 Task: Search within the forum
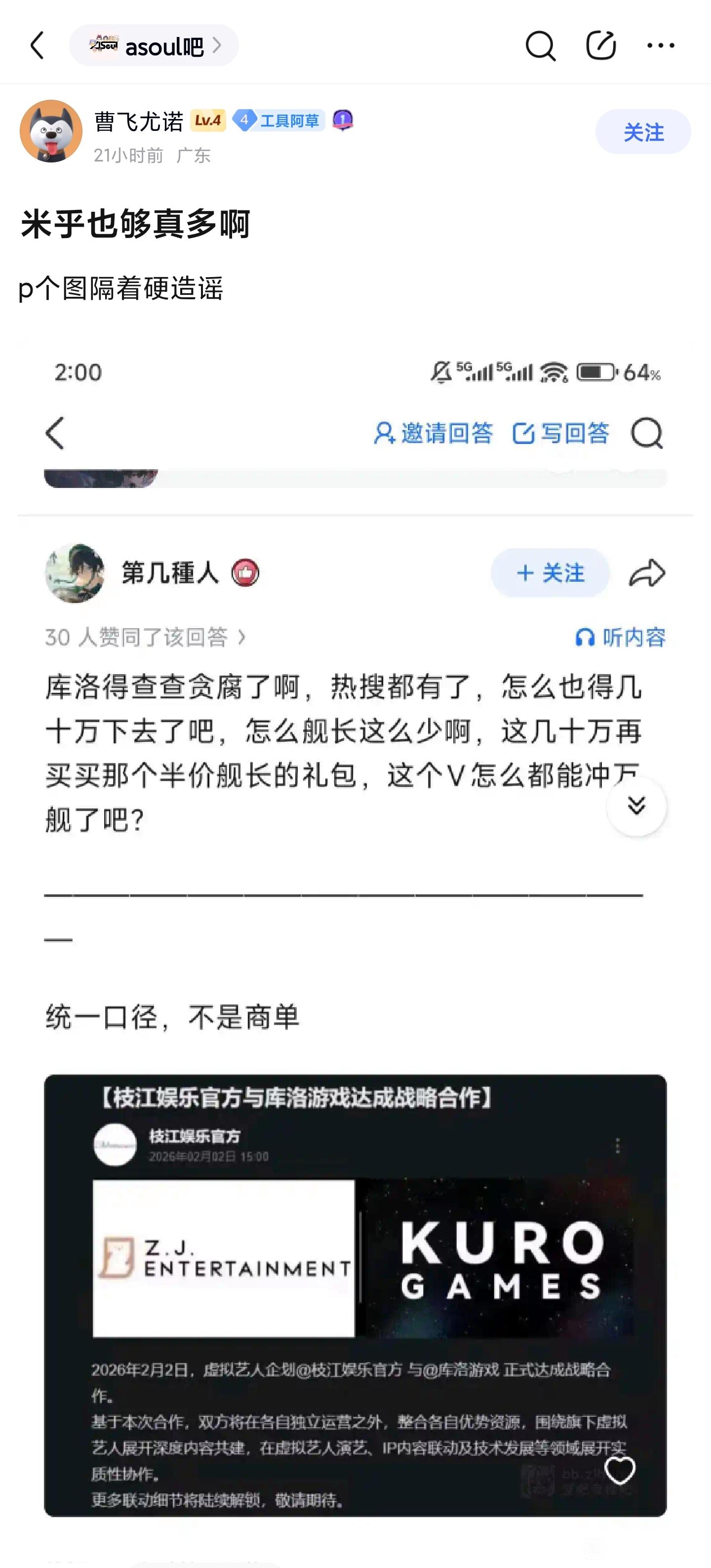tap(540, 45)
